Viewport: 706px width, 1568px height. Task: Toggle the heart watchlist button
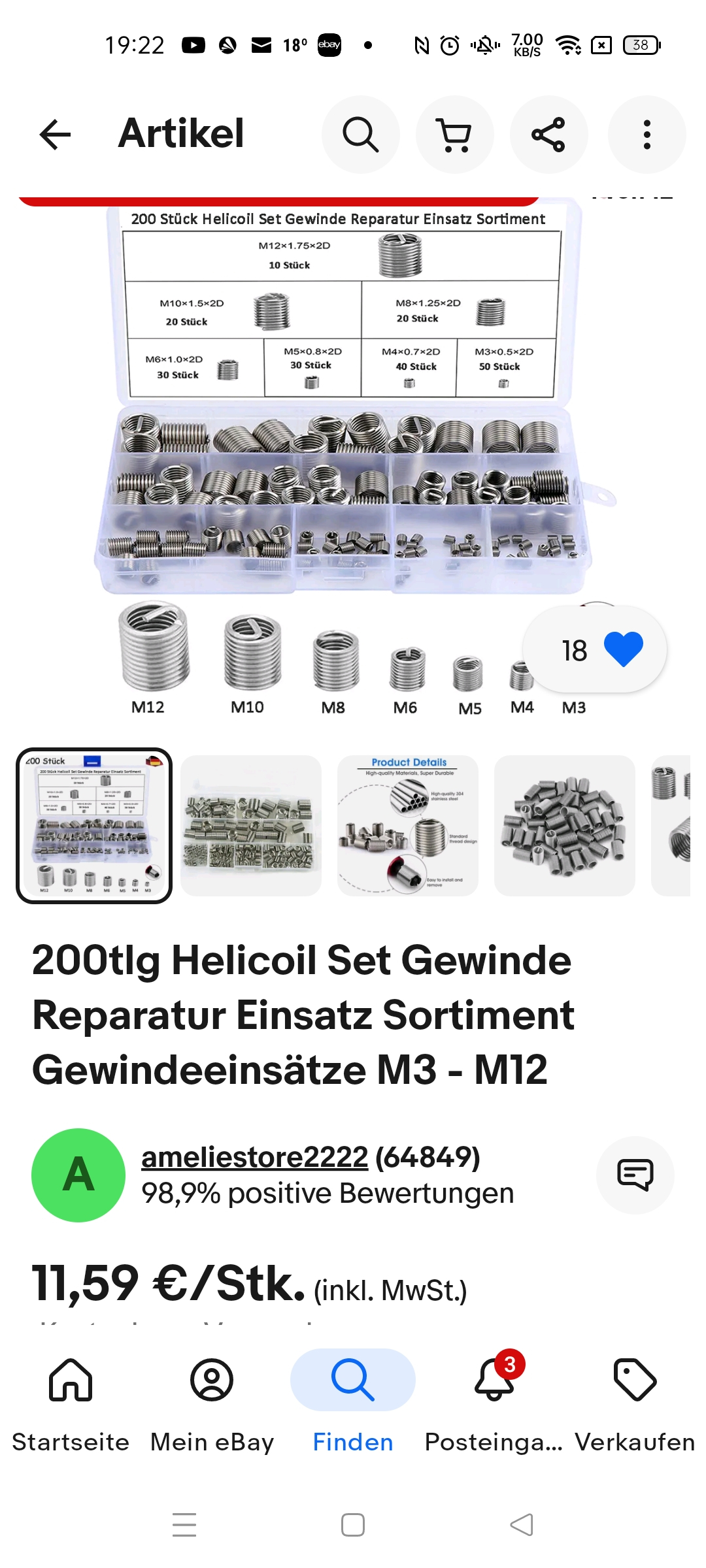tap(622, 649)
